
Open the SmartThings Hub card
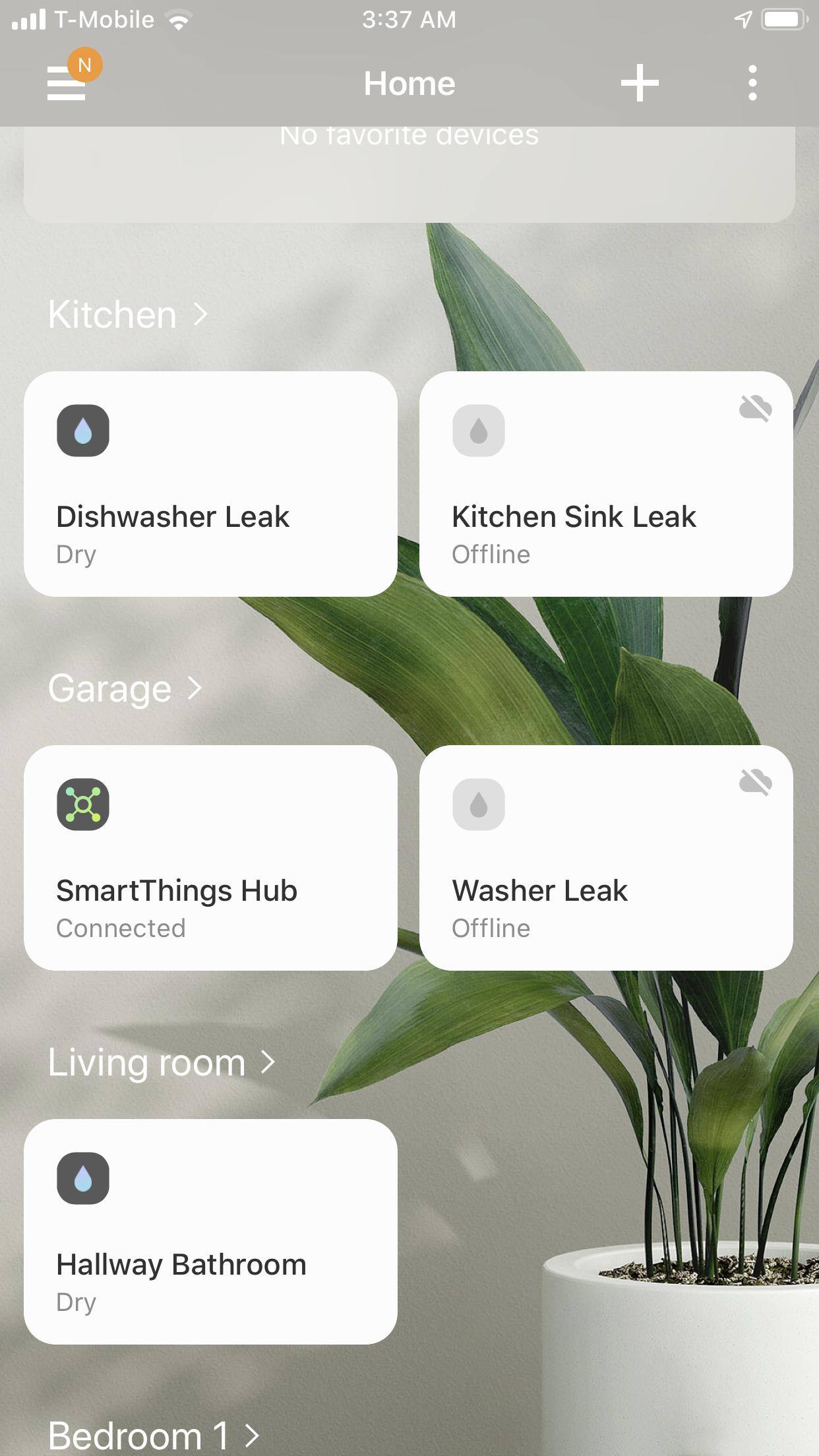pos(210,857)
